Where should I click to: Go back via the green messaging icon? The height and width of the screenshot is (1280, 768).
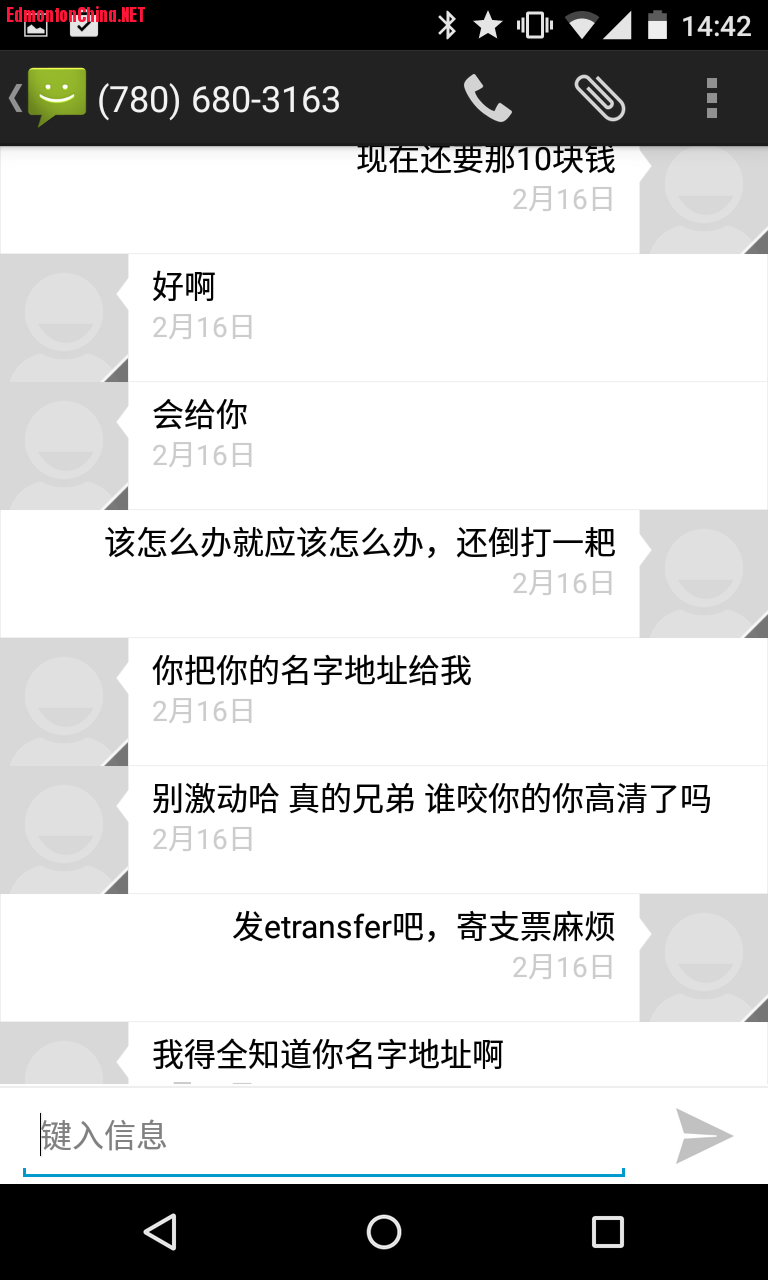pyautogui.click(x=50, y=98)
